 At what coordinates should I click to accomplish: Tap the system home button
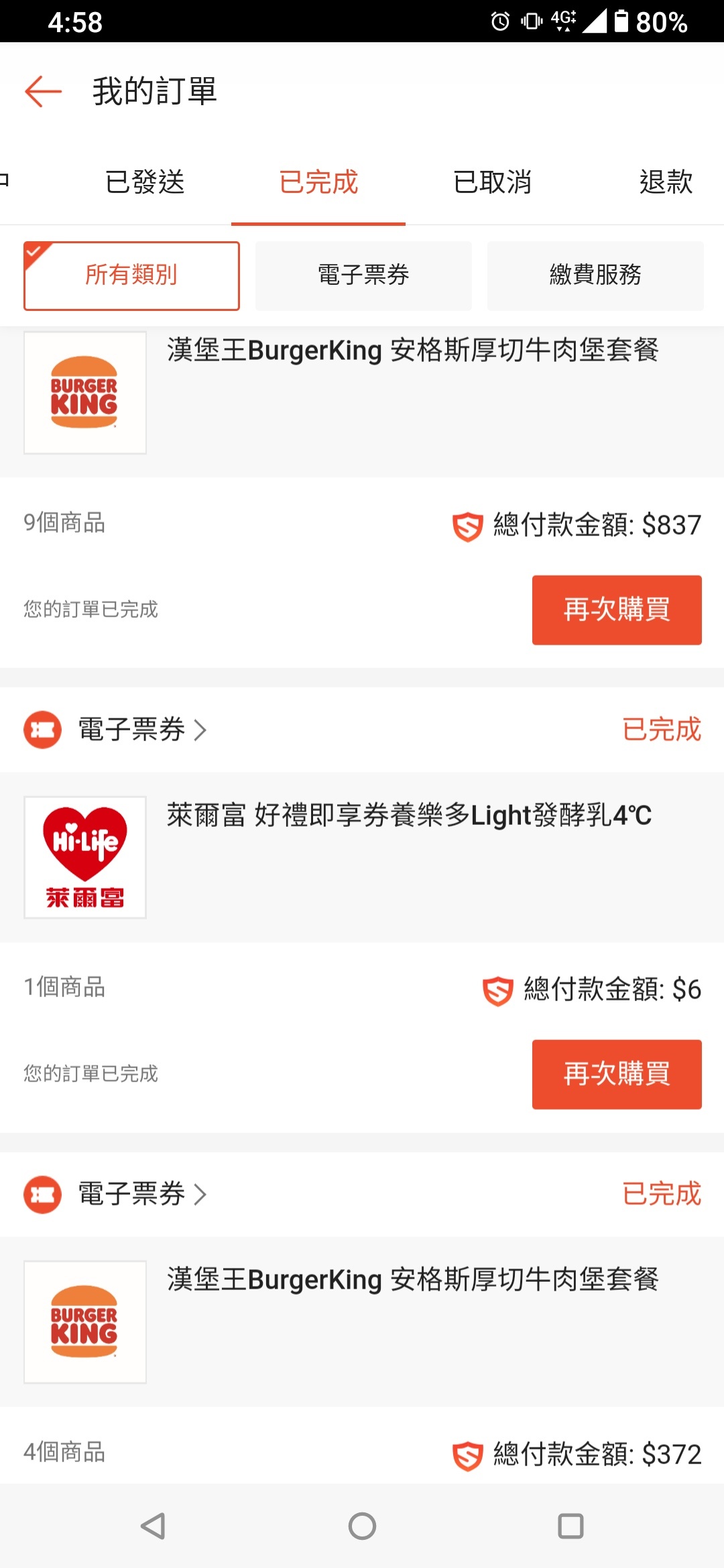[x=362, y=1526]
